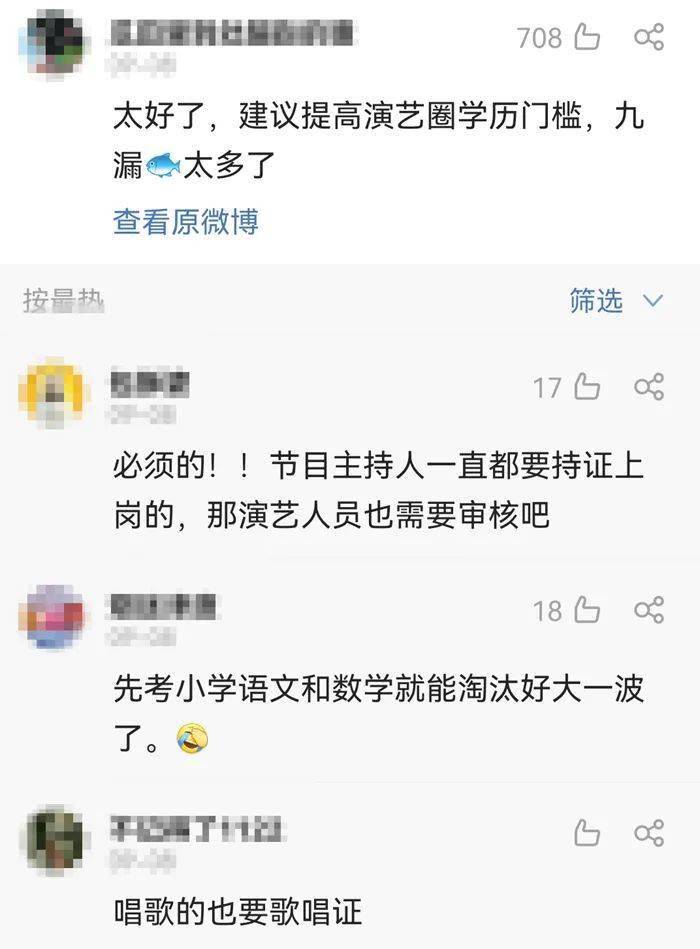700x949 pixels.
Task: Open avatar of the 唱歌的也要歌唱证 commenter
Action: click(x=54, y=838)
